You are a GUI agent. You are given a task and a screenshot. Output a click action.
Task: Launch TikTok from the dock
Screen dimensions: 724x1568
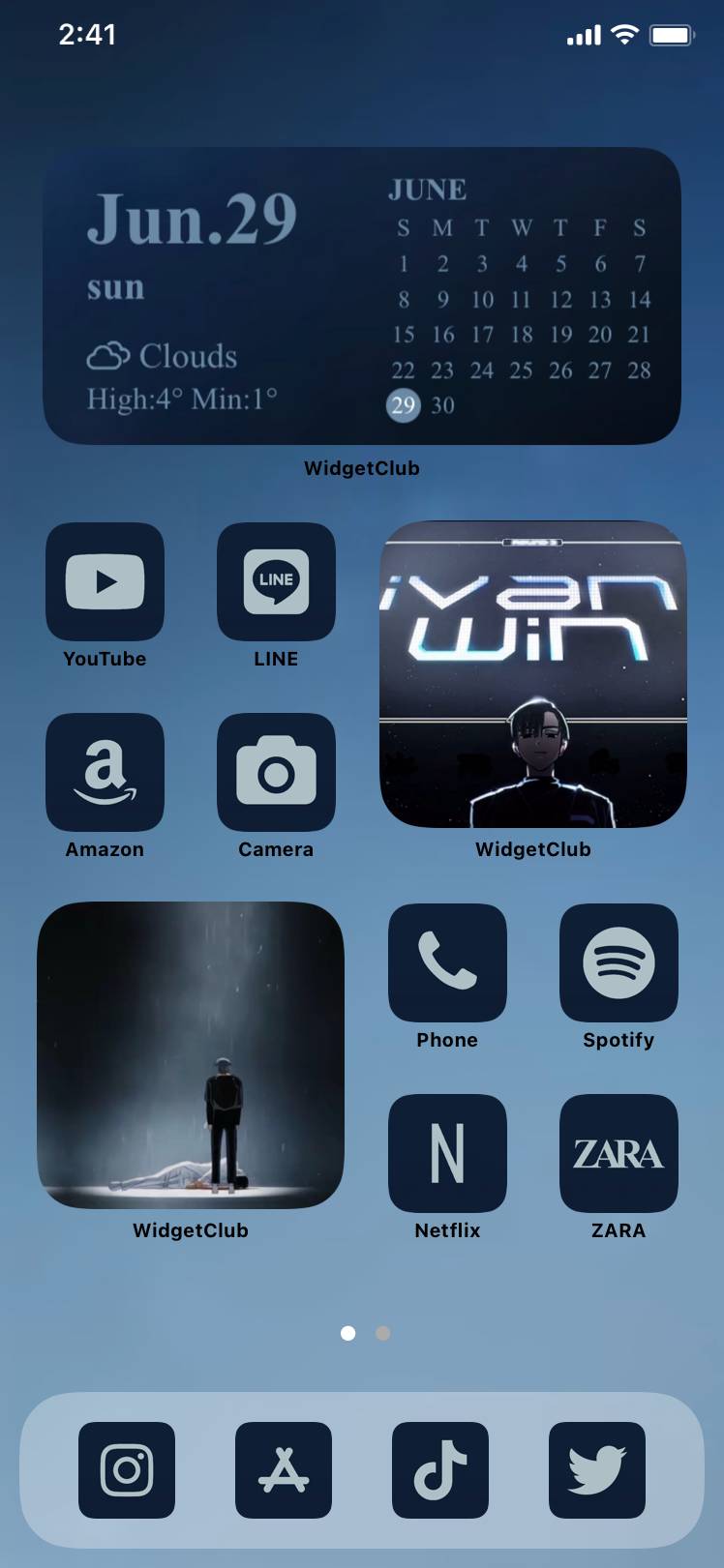[x=440, y=1469]
